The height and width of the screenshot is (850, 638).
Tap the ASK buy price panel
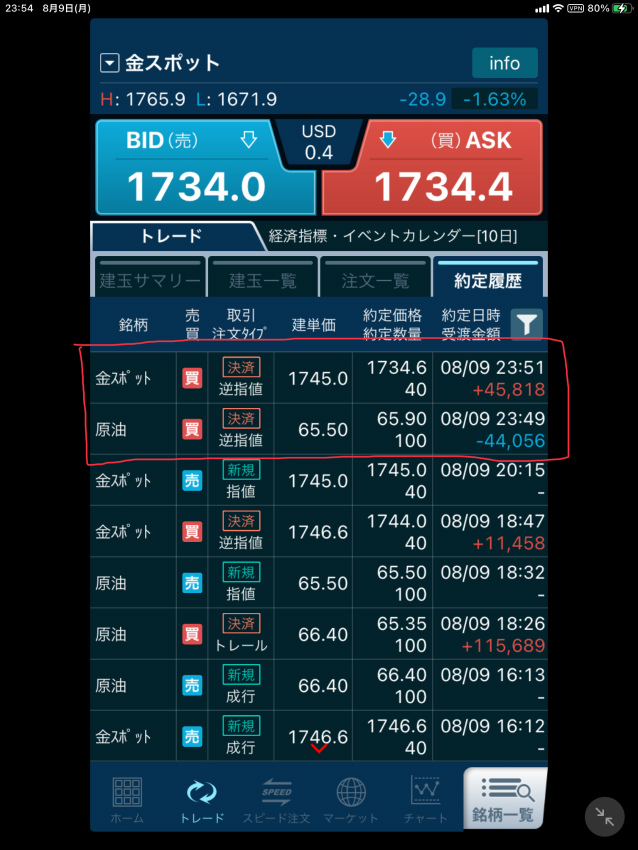[432, 167]
